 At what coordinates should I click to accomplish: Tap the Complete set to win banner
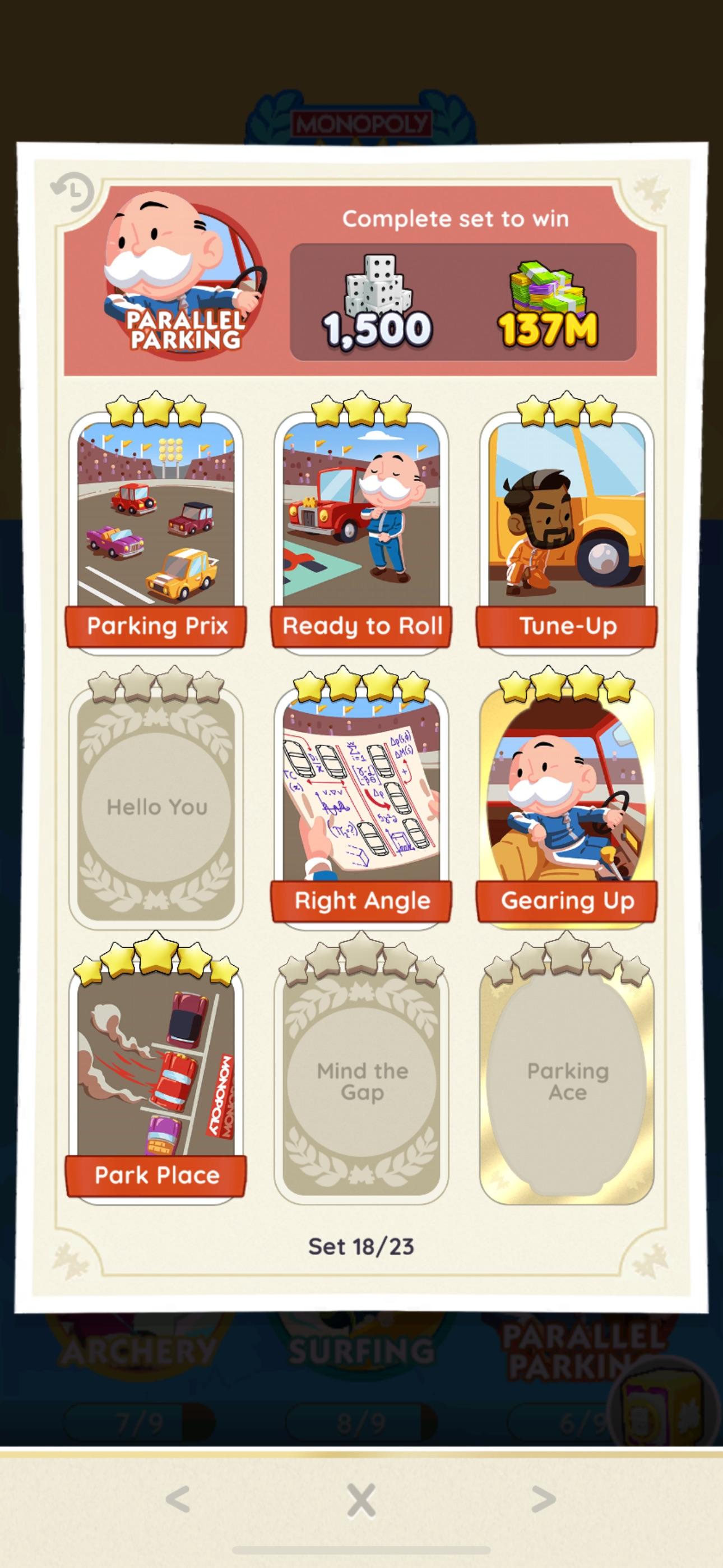tap(456, 219)
